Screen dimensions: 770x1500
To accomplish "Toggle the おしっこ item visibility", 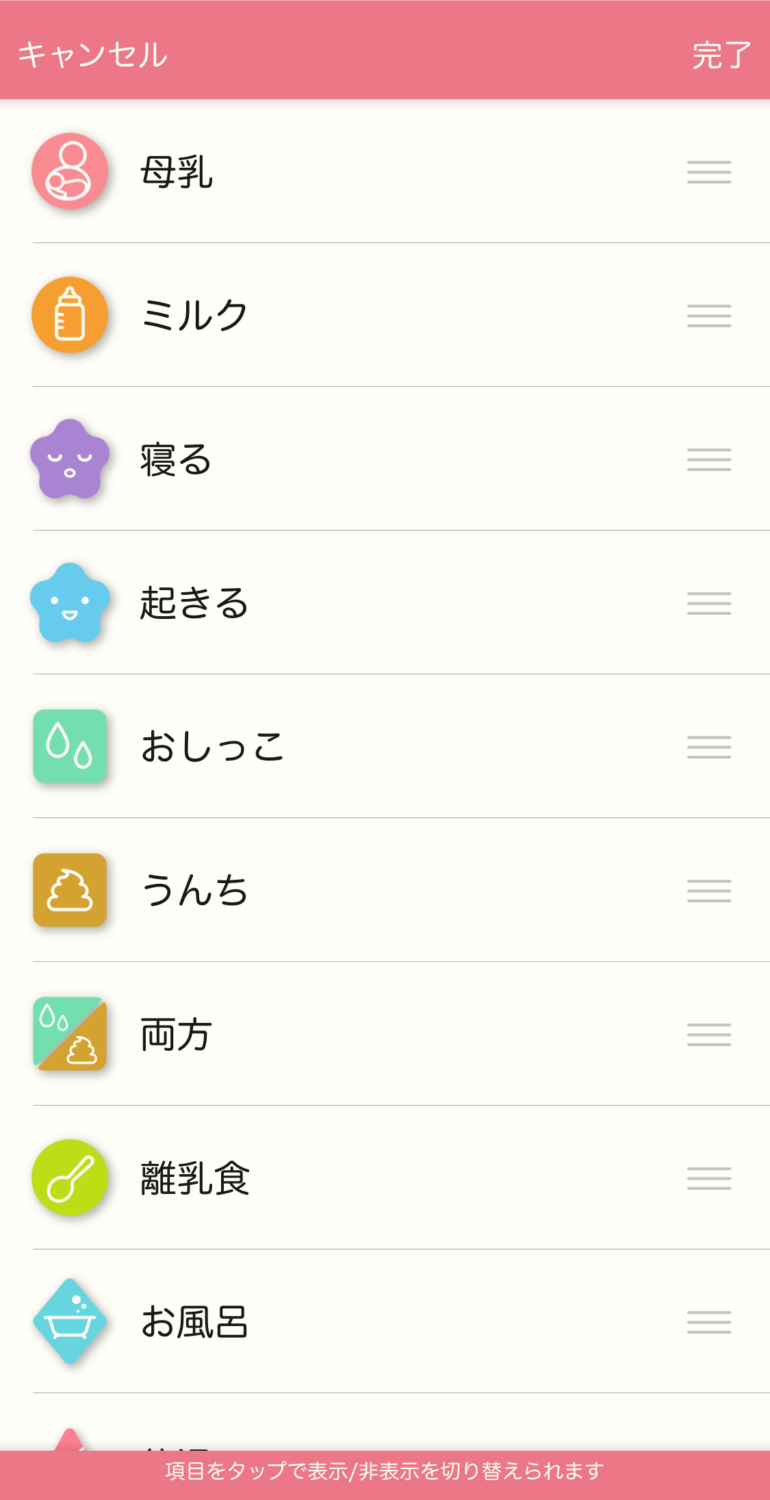I will tap(385, 747).
